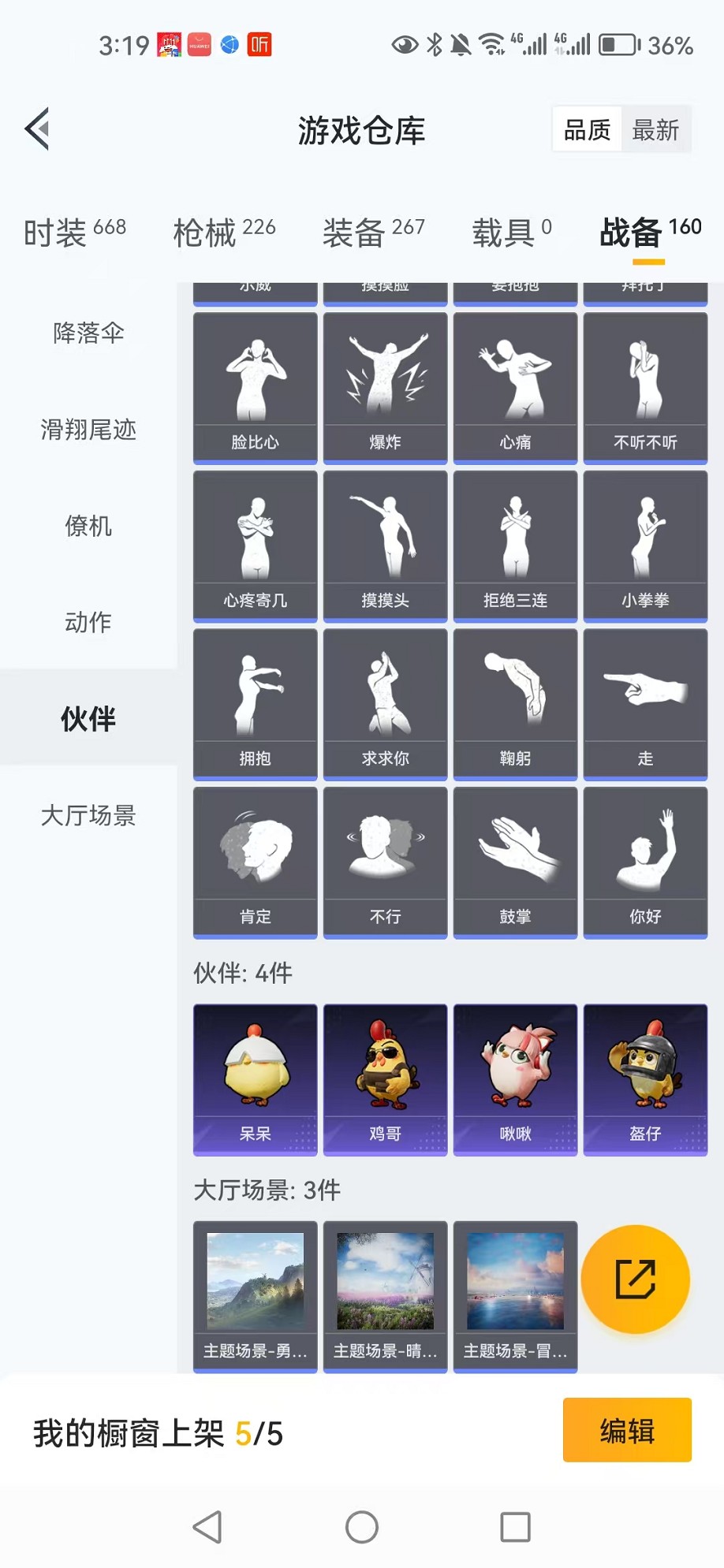Open the 大厅场景 category
This screenshot has width=724, height=1568.
(88, 814)
